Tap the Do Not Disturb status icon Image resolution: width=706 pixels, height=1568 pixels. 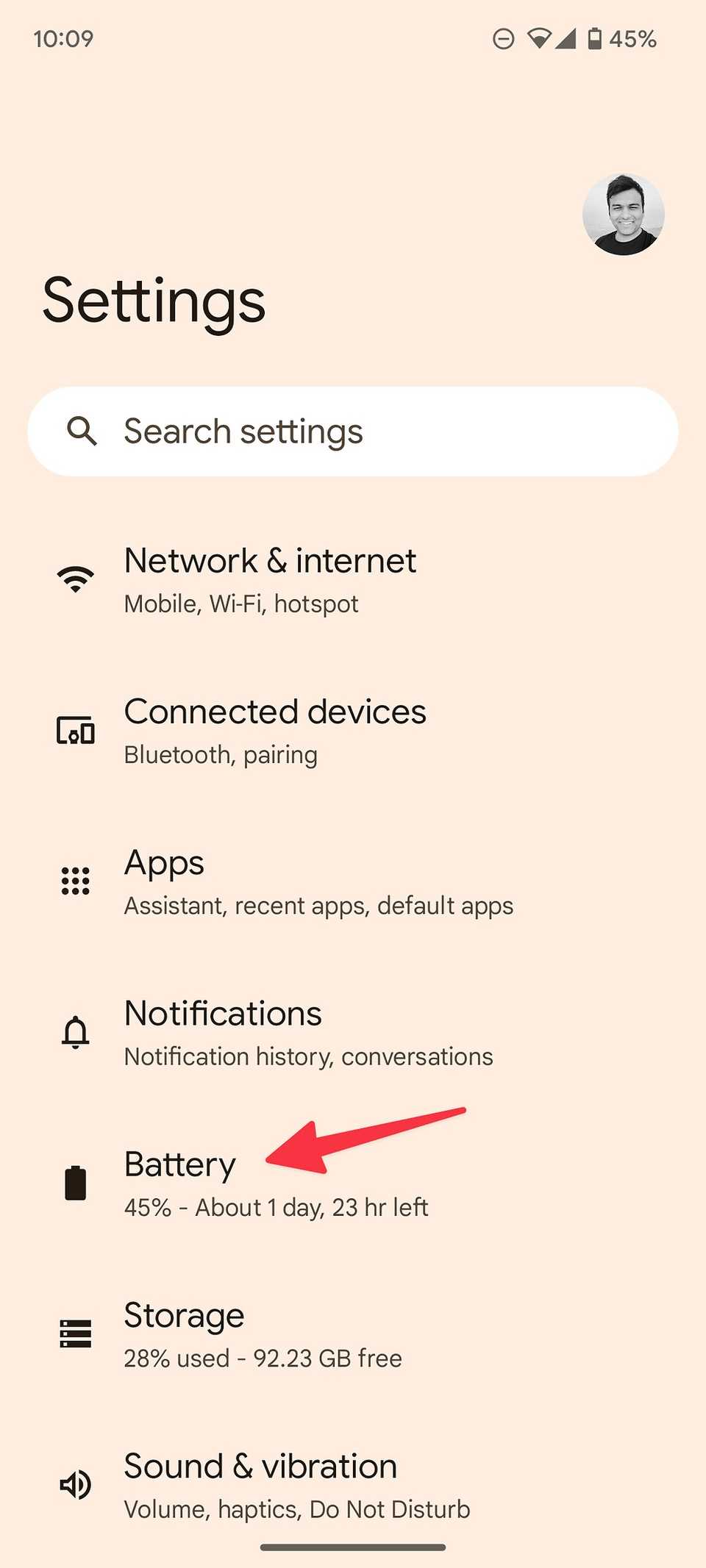pos(503,38)
